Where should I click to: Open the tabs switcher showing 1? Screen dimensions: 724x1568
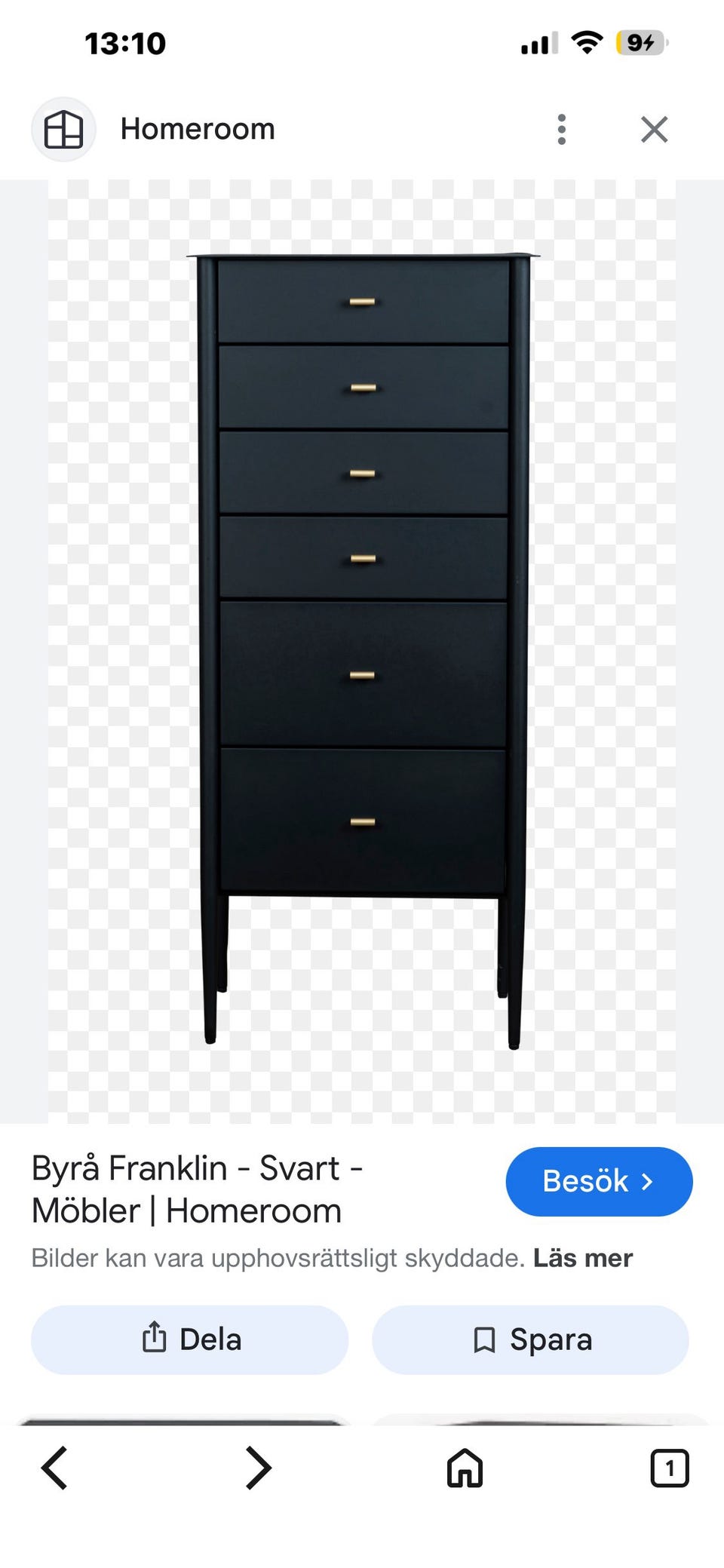coord(670,1468)
